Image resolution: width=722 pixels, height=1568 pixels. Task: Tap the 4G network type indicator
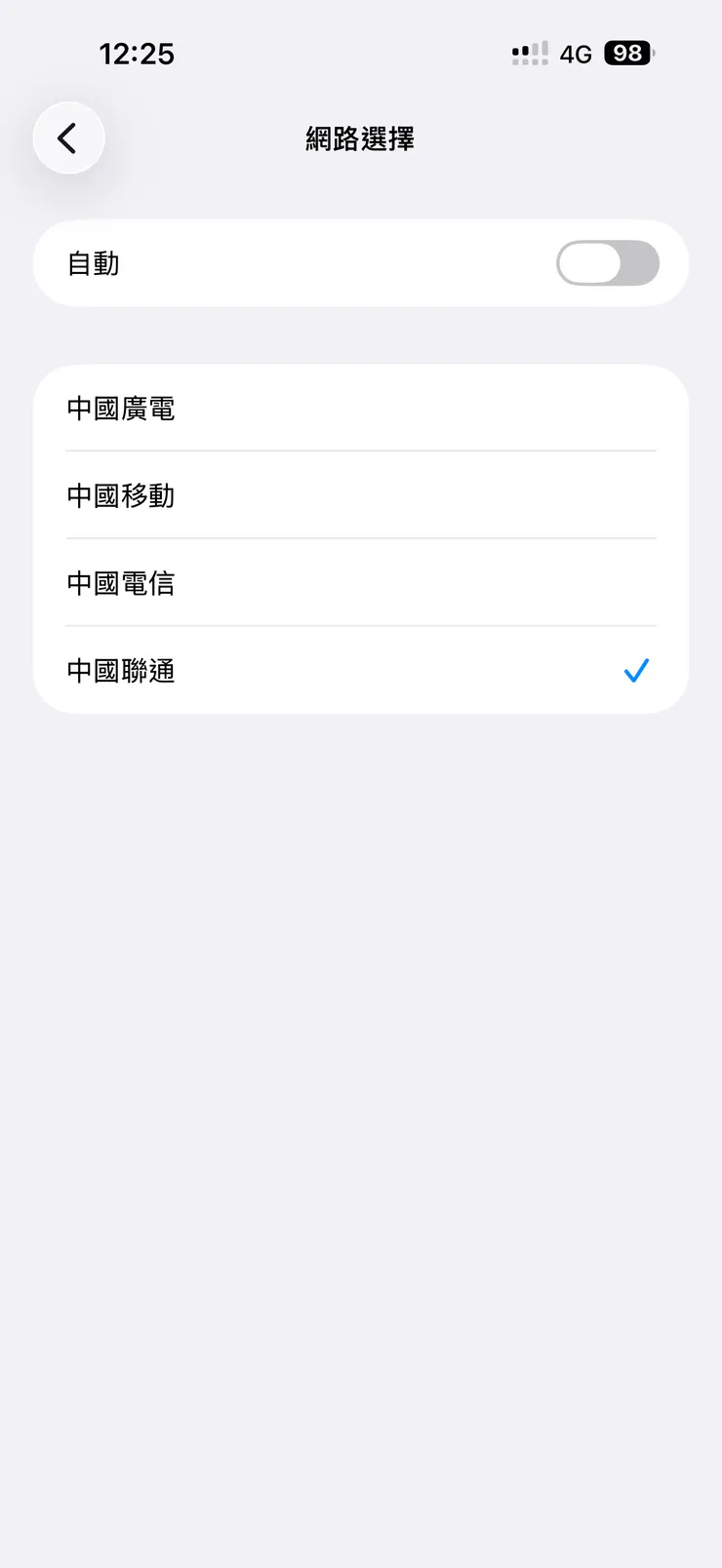576,54
